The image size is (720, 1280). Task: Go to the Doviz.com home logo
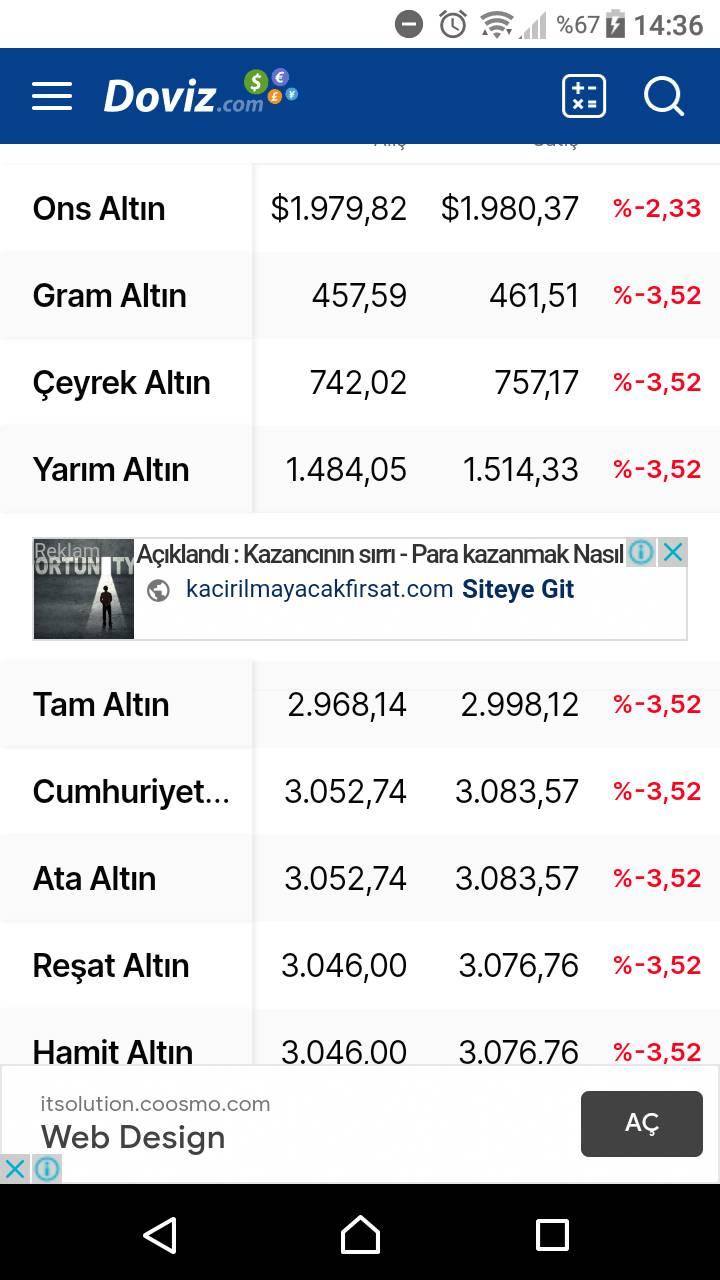[x=201, y=92]
